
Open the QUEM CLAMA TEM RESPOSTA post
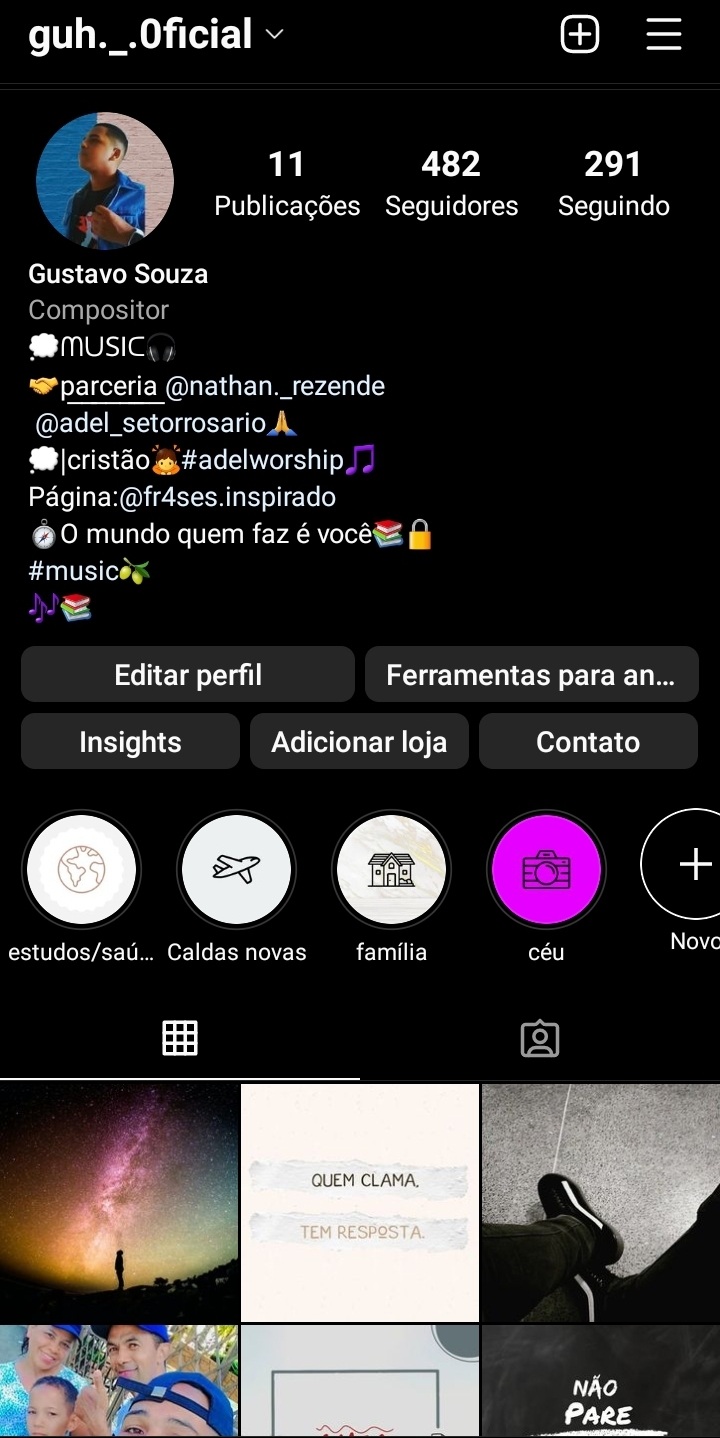click(360, 1203)
